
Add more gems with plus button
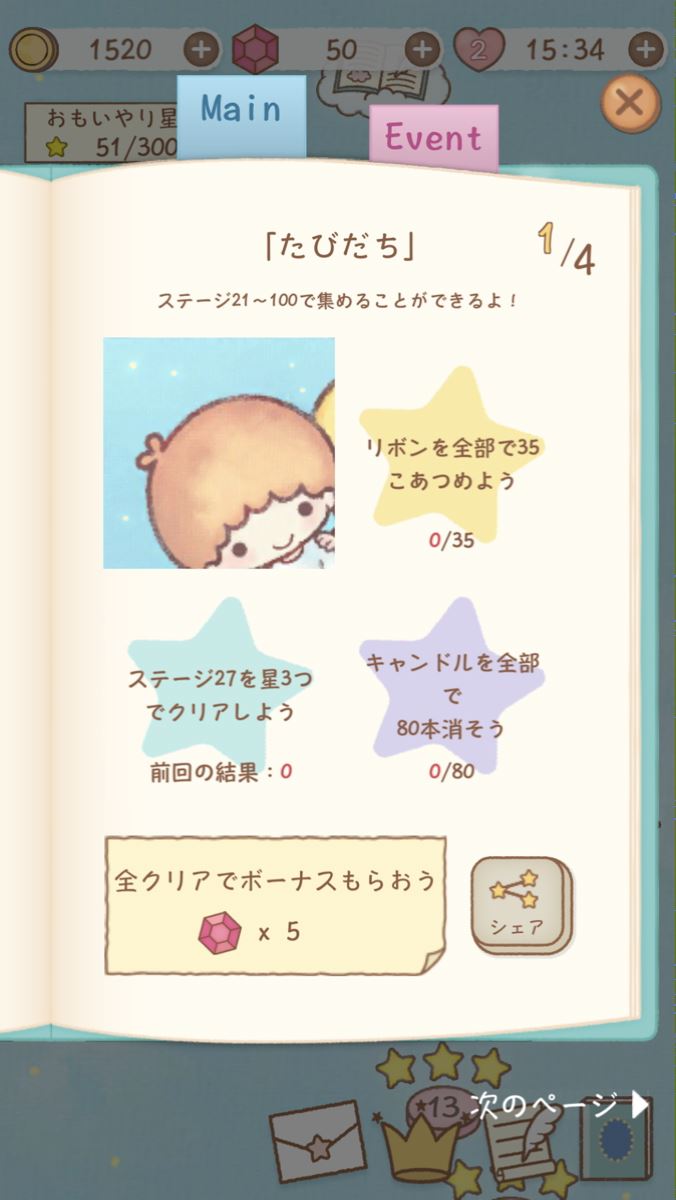click(423, 48)
